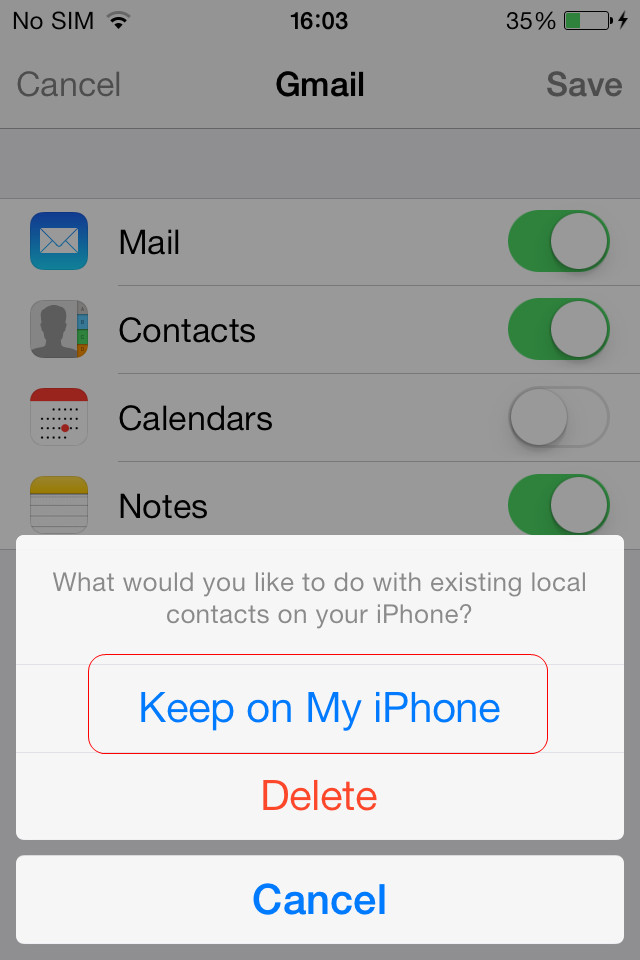Tap Save in the Gmail header

pos(584,85)
